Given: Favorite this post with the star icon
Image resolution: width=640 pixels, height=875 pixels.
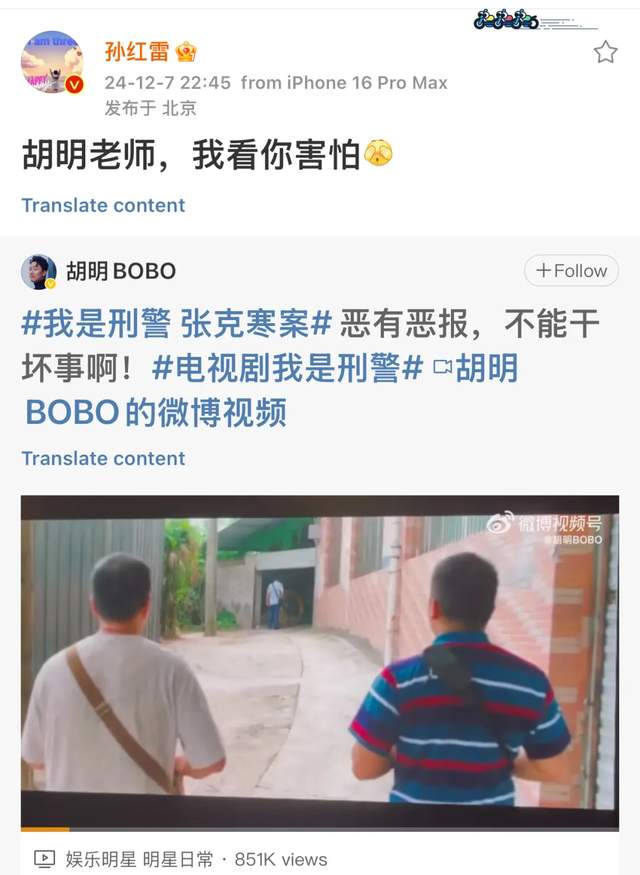Looking at the screenshot, I should point(605,52).
